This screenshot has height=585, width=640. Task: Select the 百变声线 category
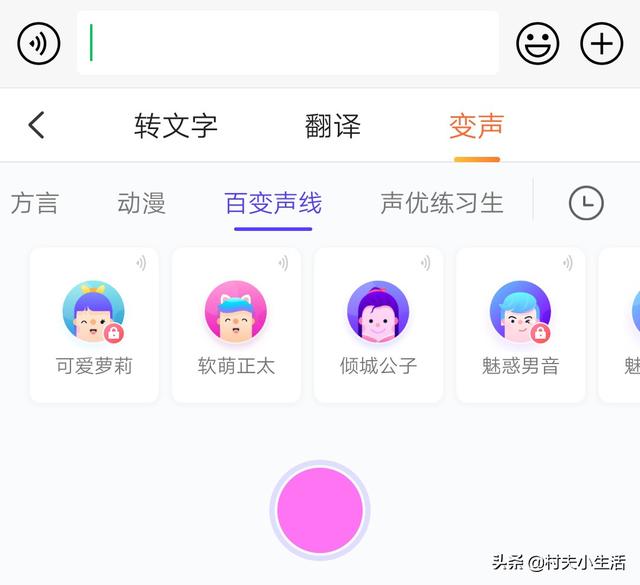click(273, 204)
